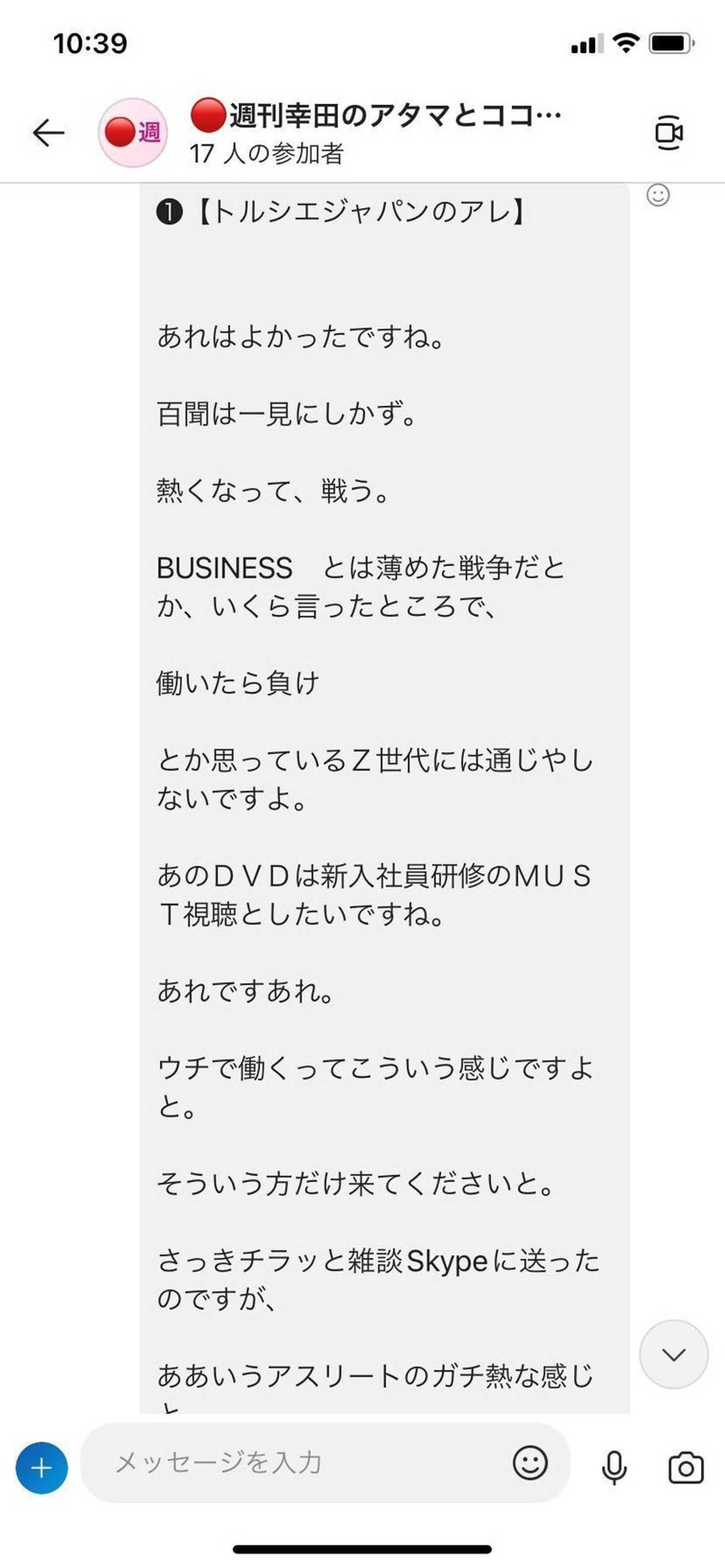Tap the group avatar
Viewport: 725px width, 1568px height.
coord(132,133)
